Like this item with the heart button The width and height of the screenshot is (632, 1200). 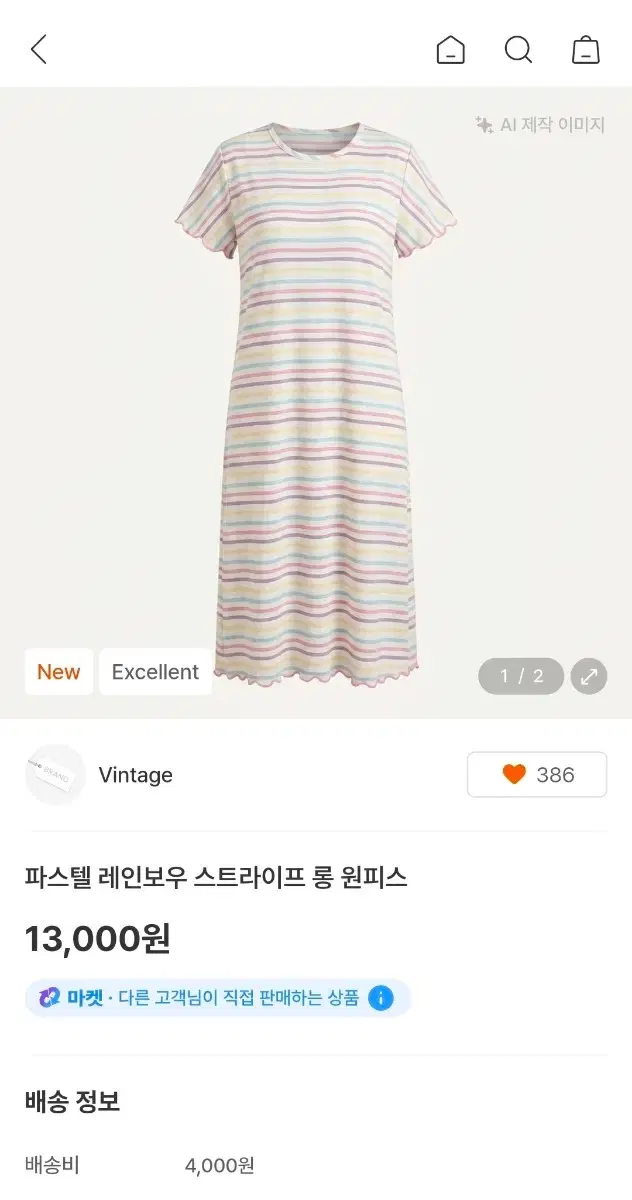pos(537,774)
